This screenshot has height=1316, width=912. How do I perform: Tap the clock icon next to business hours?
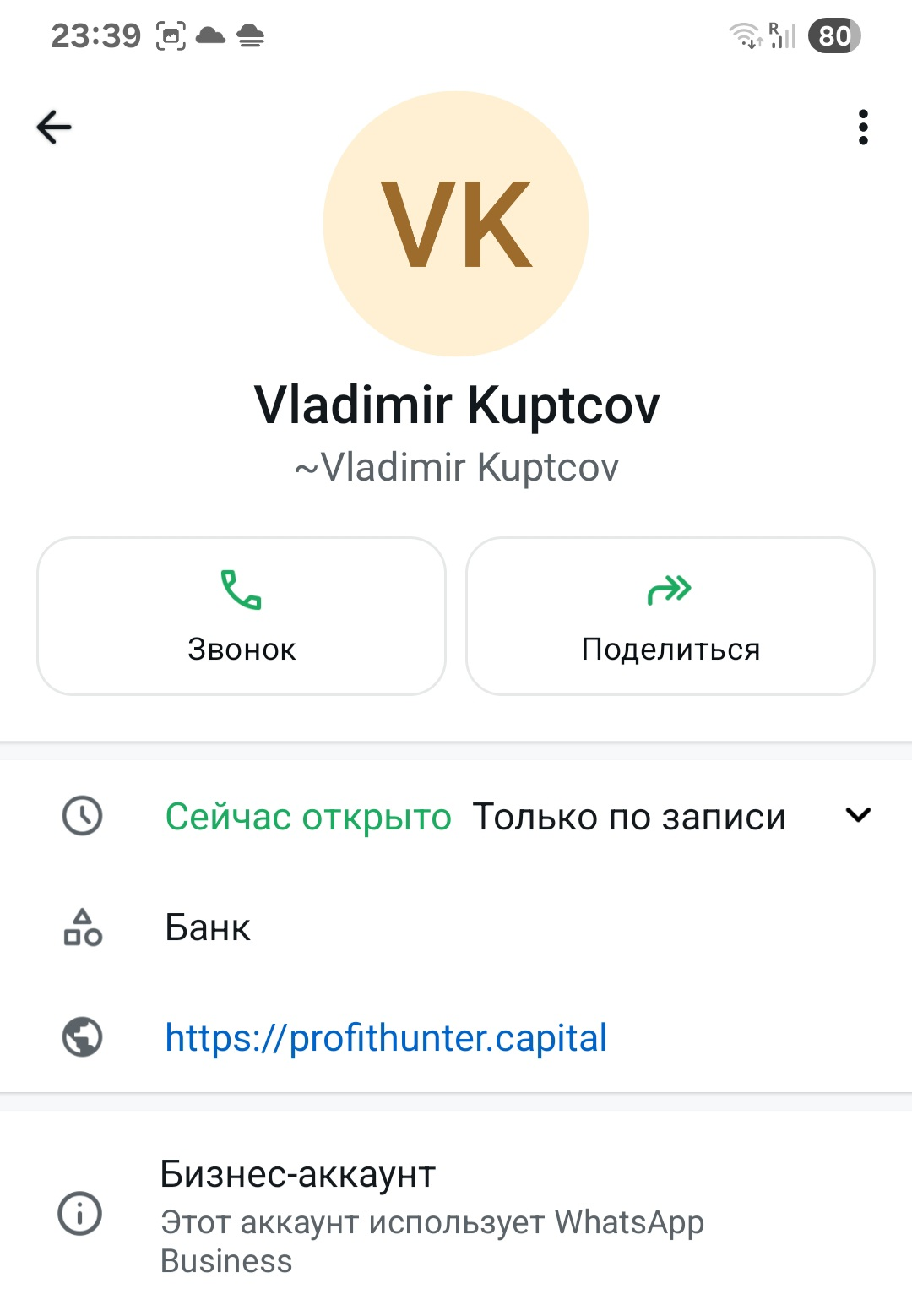[x=82, y=816]
